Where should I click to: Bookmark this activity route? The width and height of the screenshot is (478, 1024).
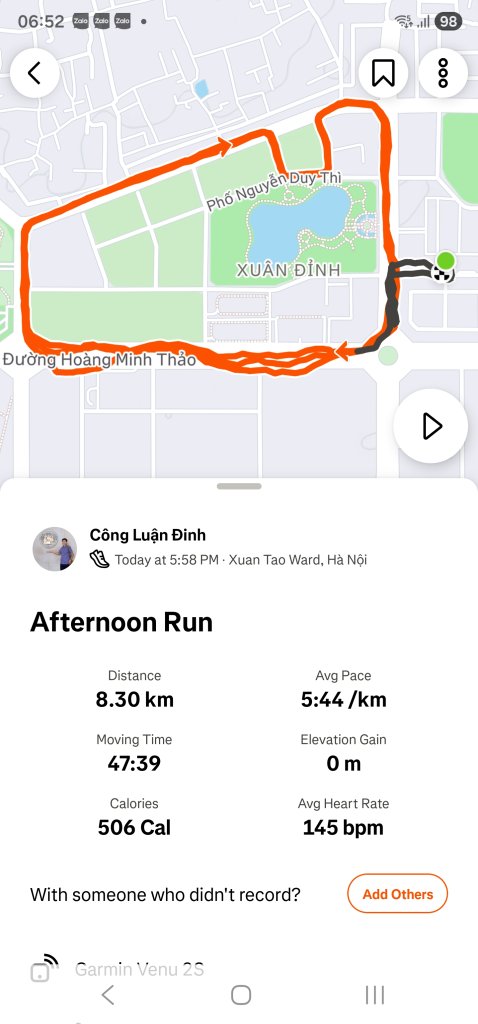point(383,73)
